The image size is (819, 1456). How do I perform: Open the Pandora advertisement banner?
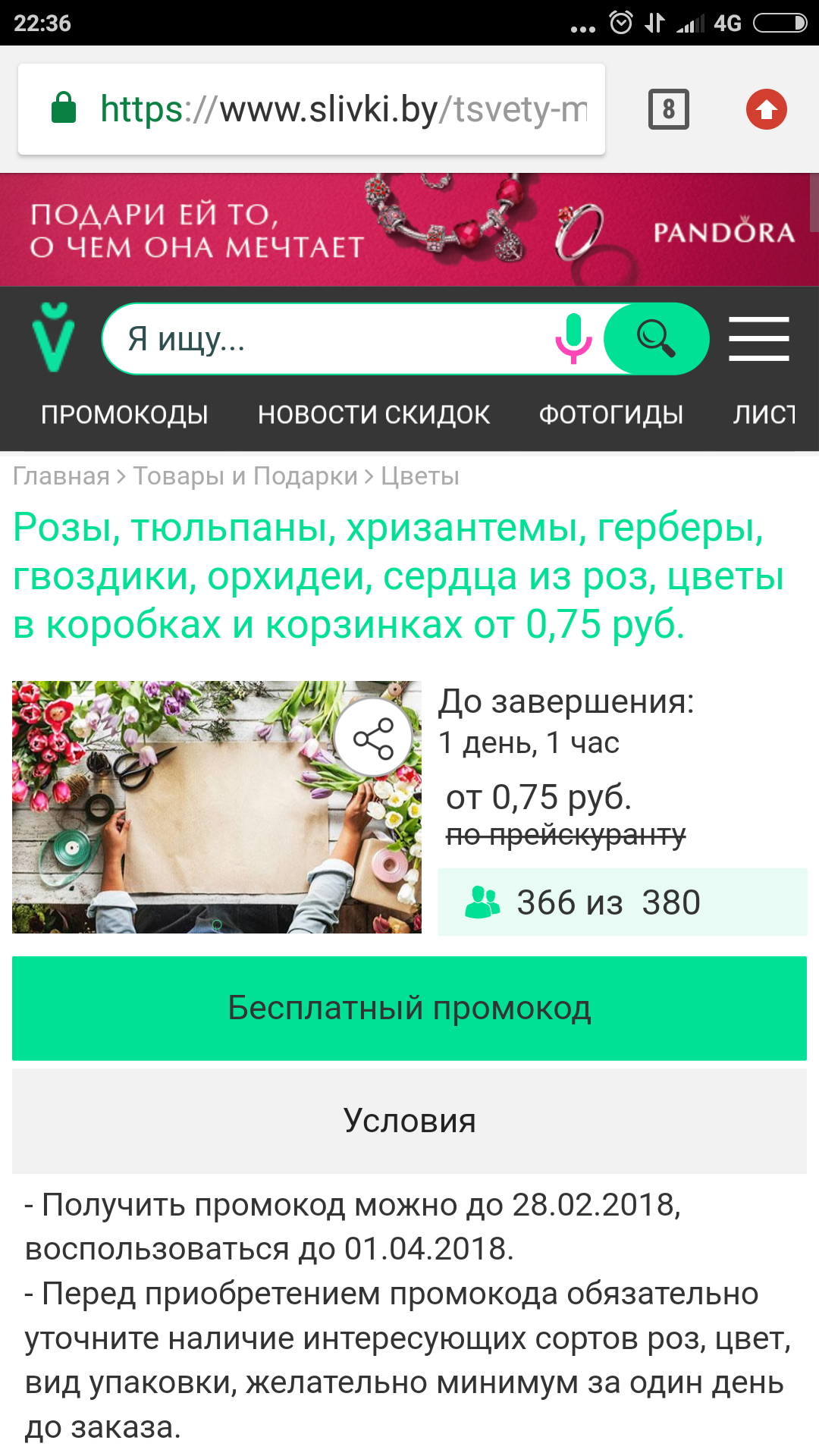[x=409, y=230]
